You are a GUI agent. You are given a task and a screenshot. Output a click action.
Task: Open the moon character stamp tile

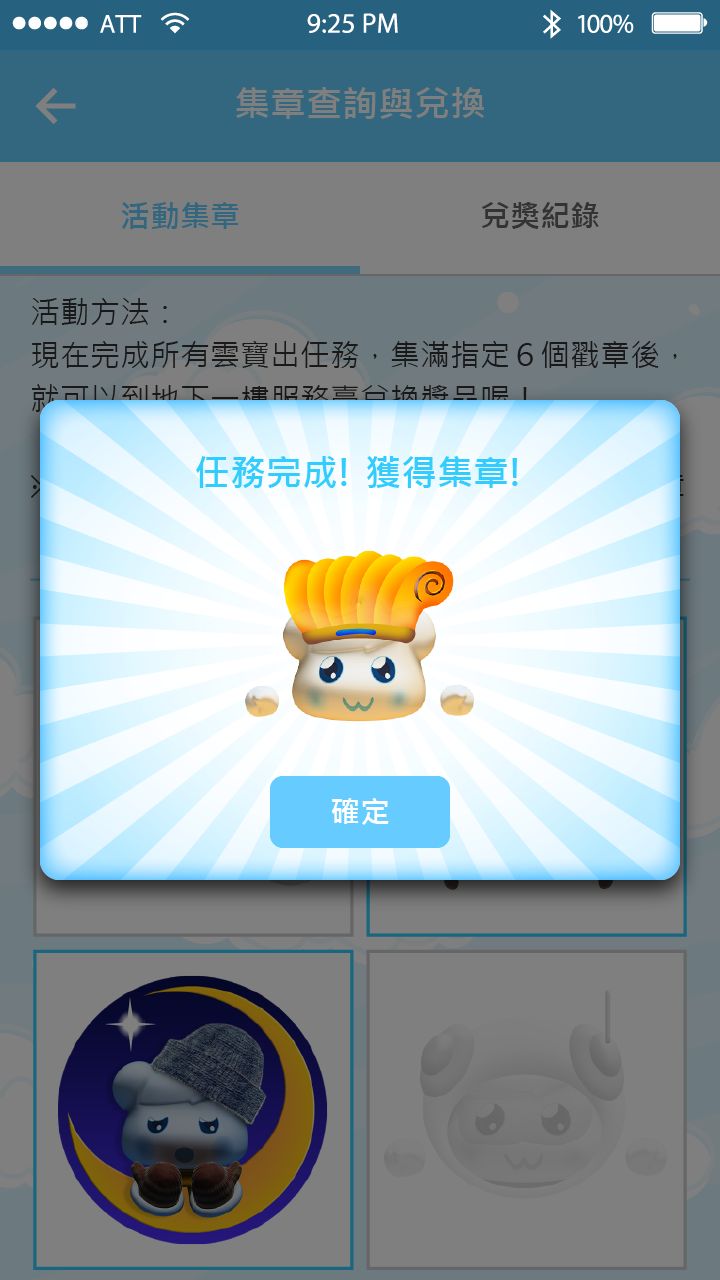(193, 1109)
